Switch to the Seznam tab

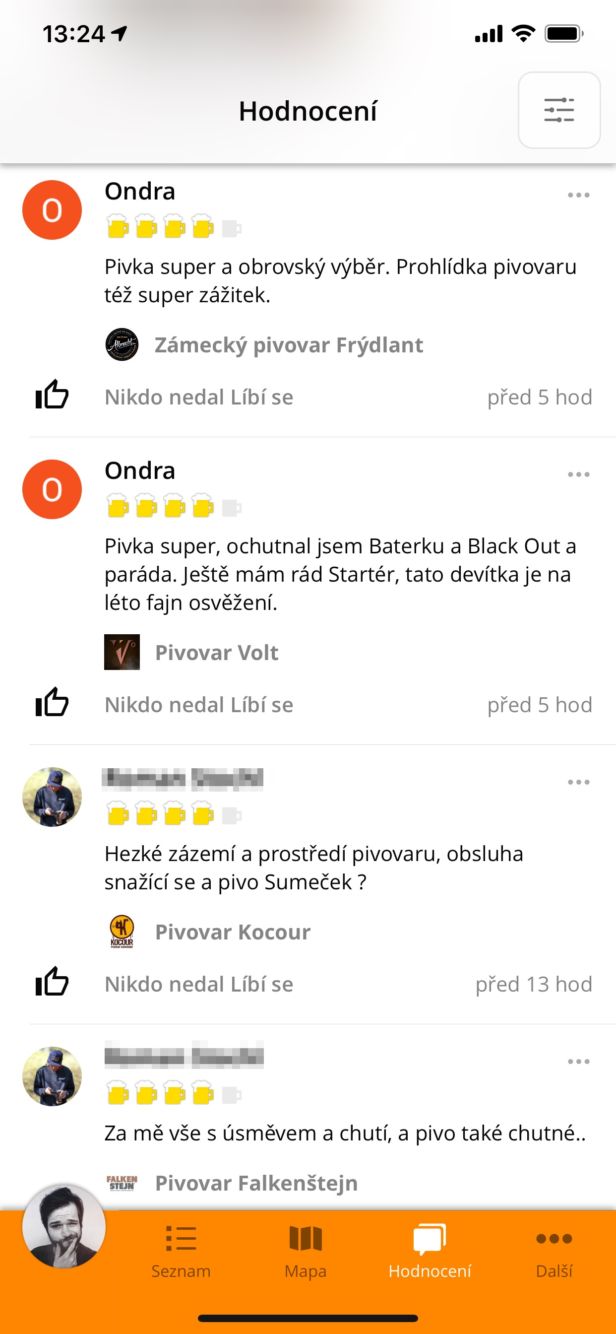click(181, 1250)
